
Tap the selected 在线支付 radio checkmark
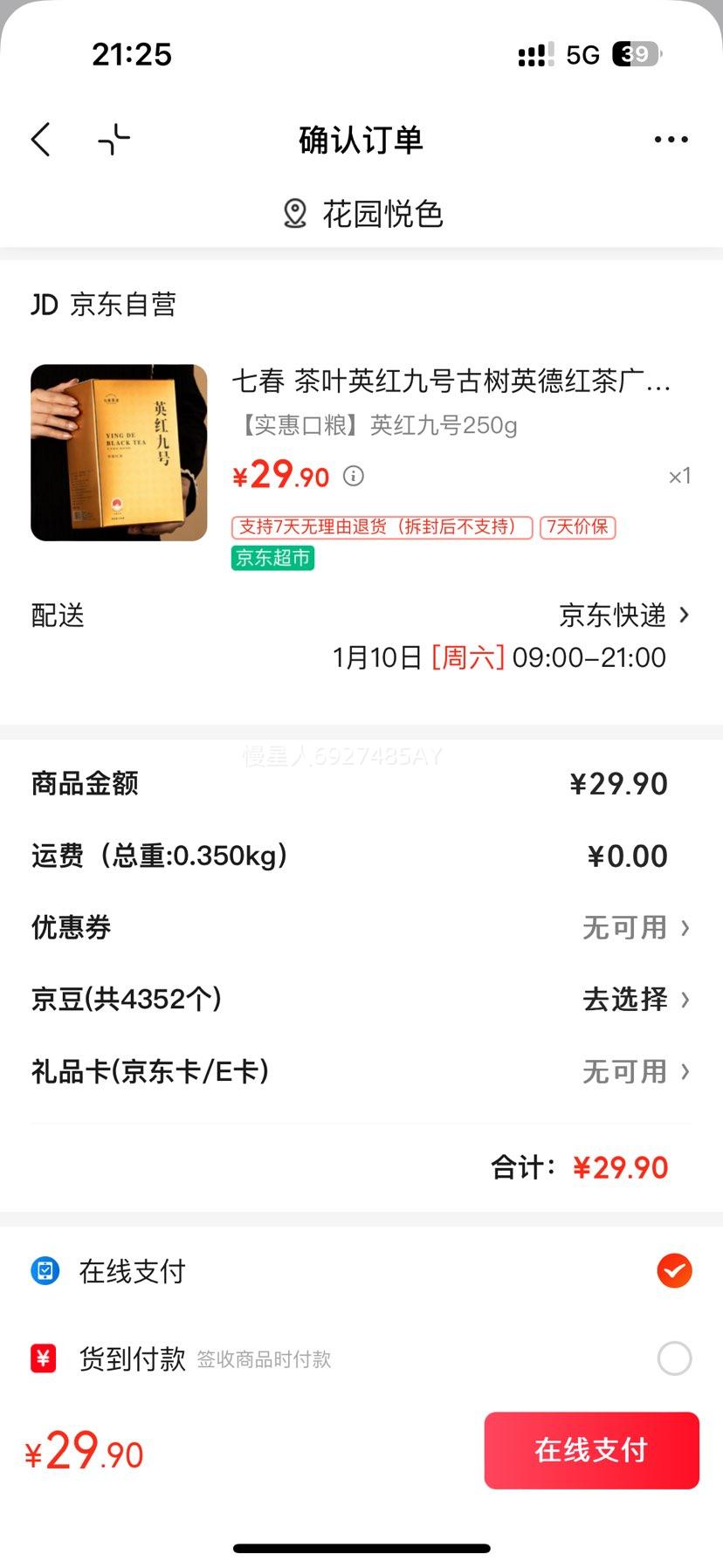click(673, 1272)
